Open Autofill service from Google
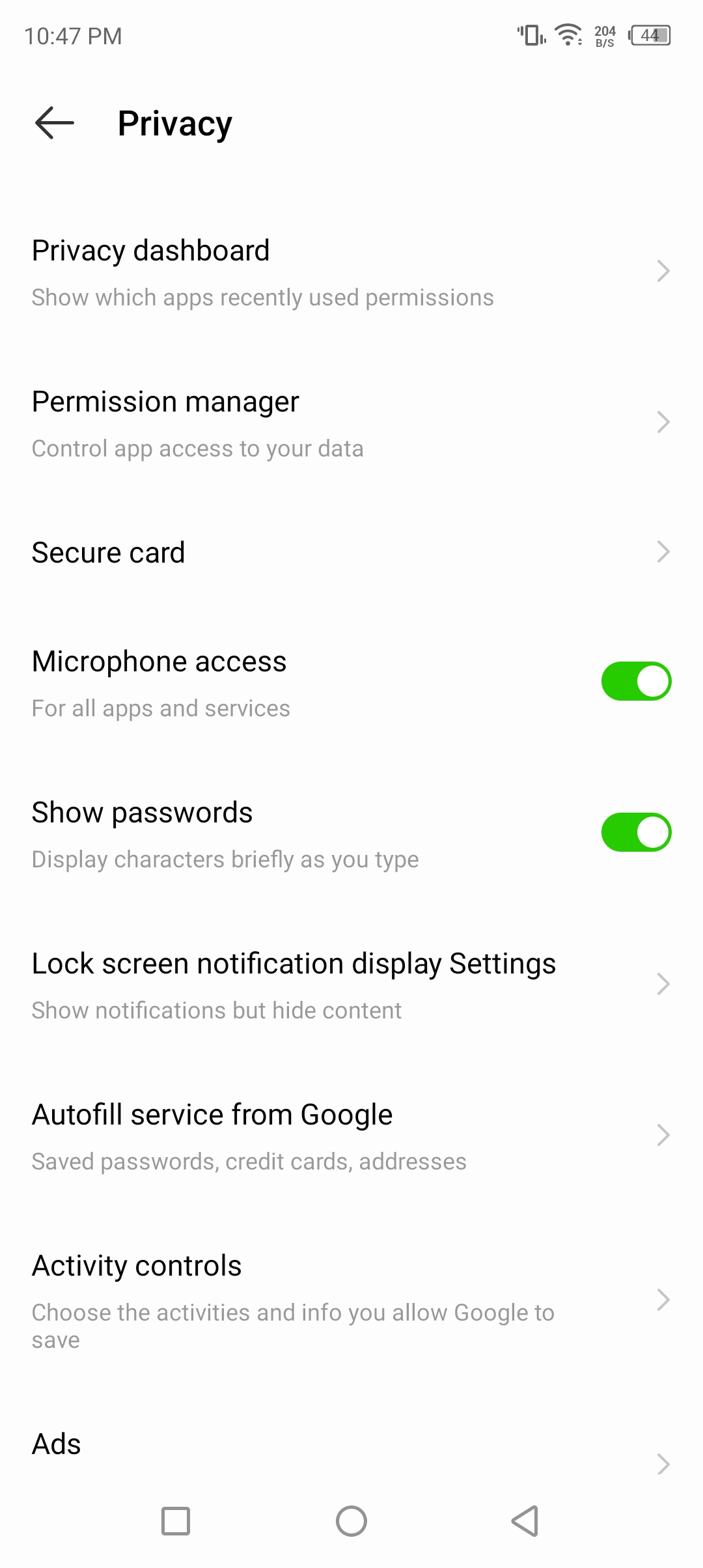The width and height of the screenshot is (703, 1568). click(x=351, y=1136)
